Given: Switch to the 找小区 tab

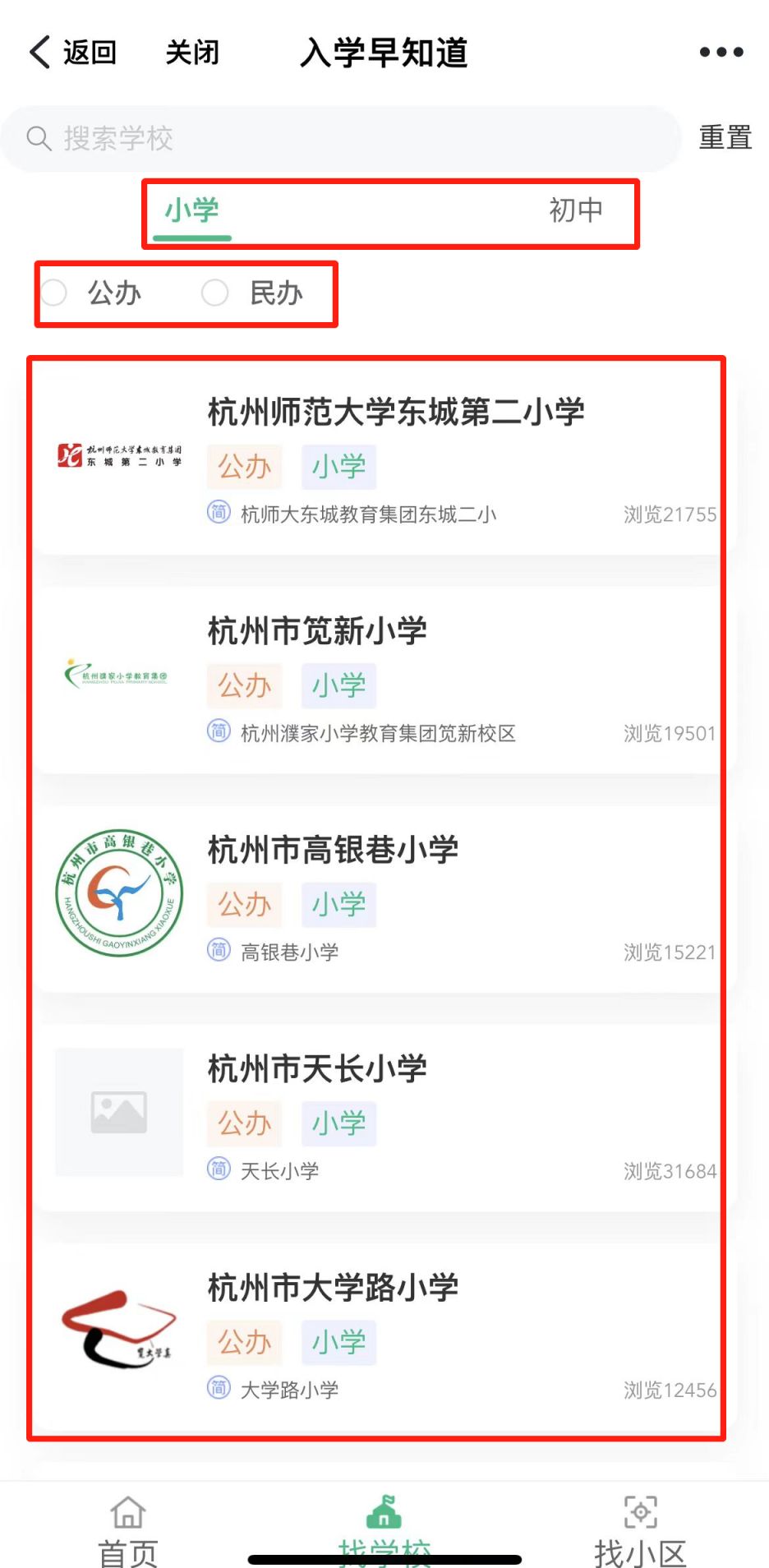Looking at the screenshot, I should click(640, 1530).
